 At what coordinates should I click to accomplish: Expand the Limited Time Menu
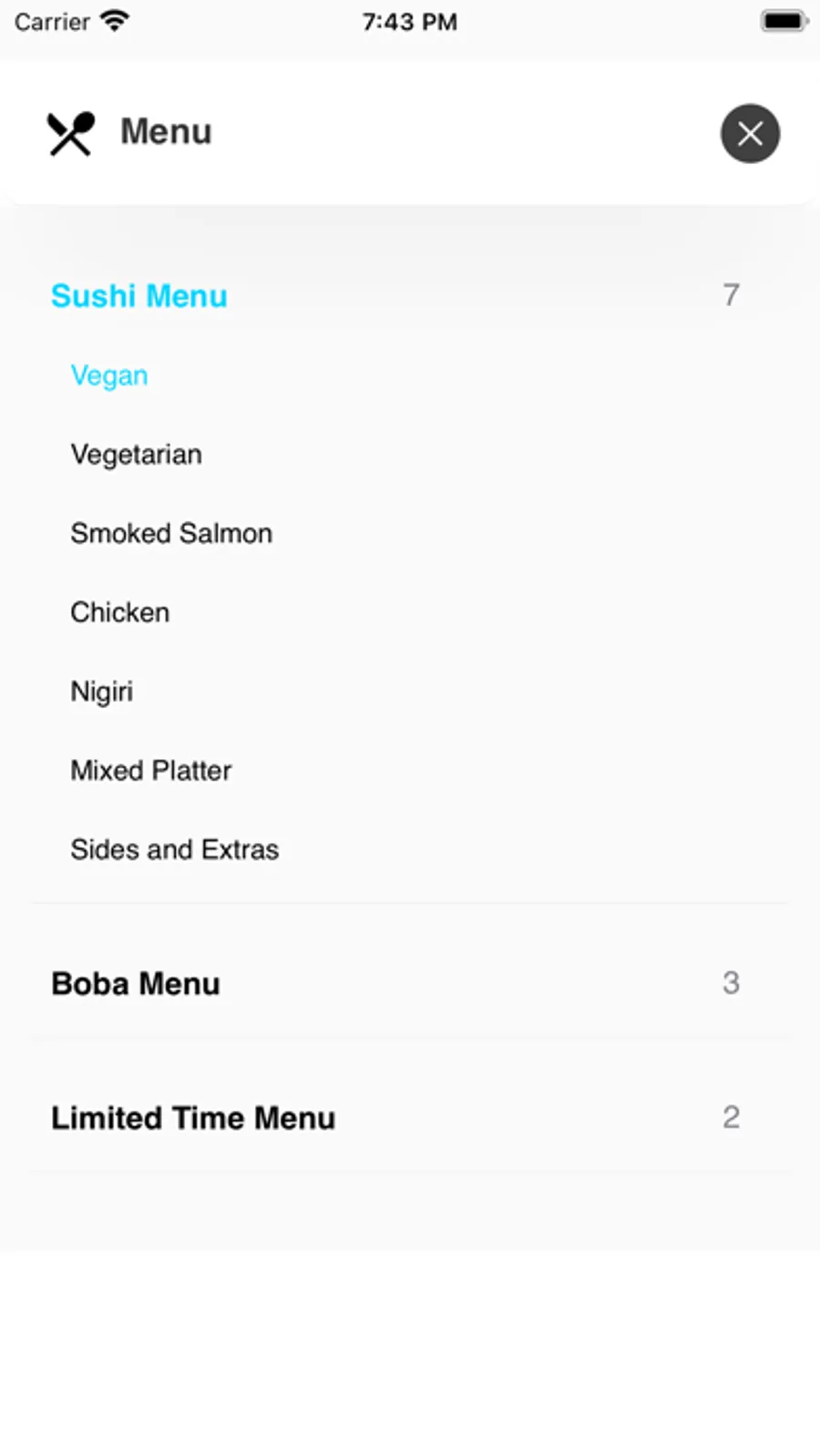(x=193, y=1118)
